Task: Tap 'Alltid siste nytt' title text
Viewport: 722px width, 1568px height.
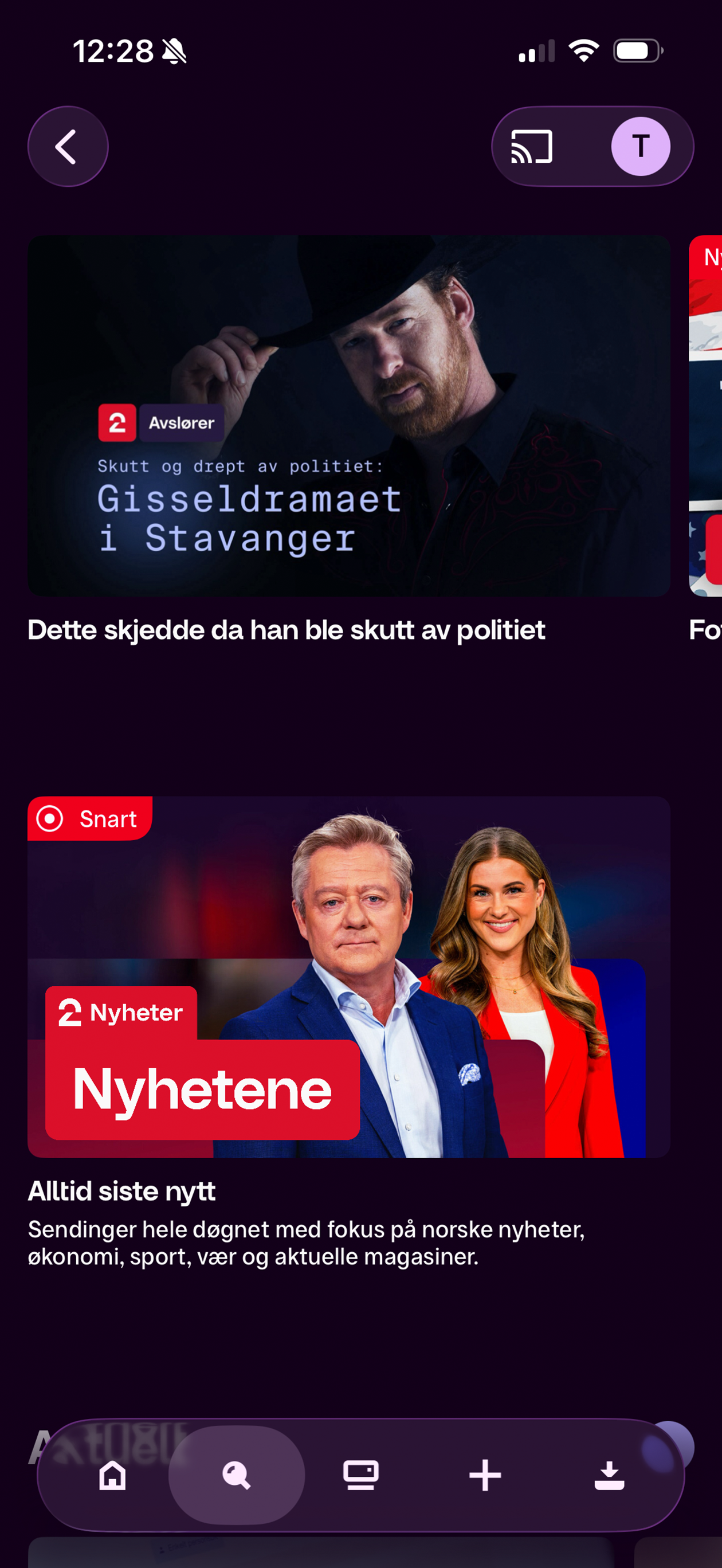Action: tap(120, 1190)
